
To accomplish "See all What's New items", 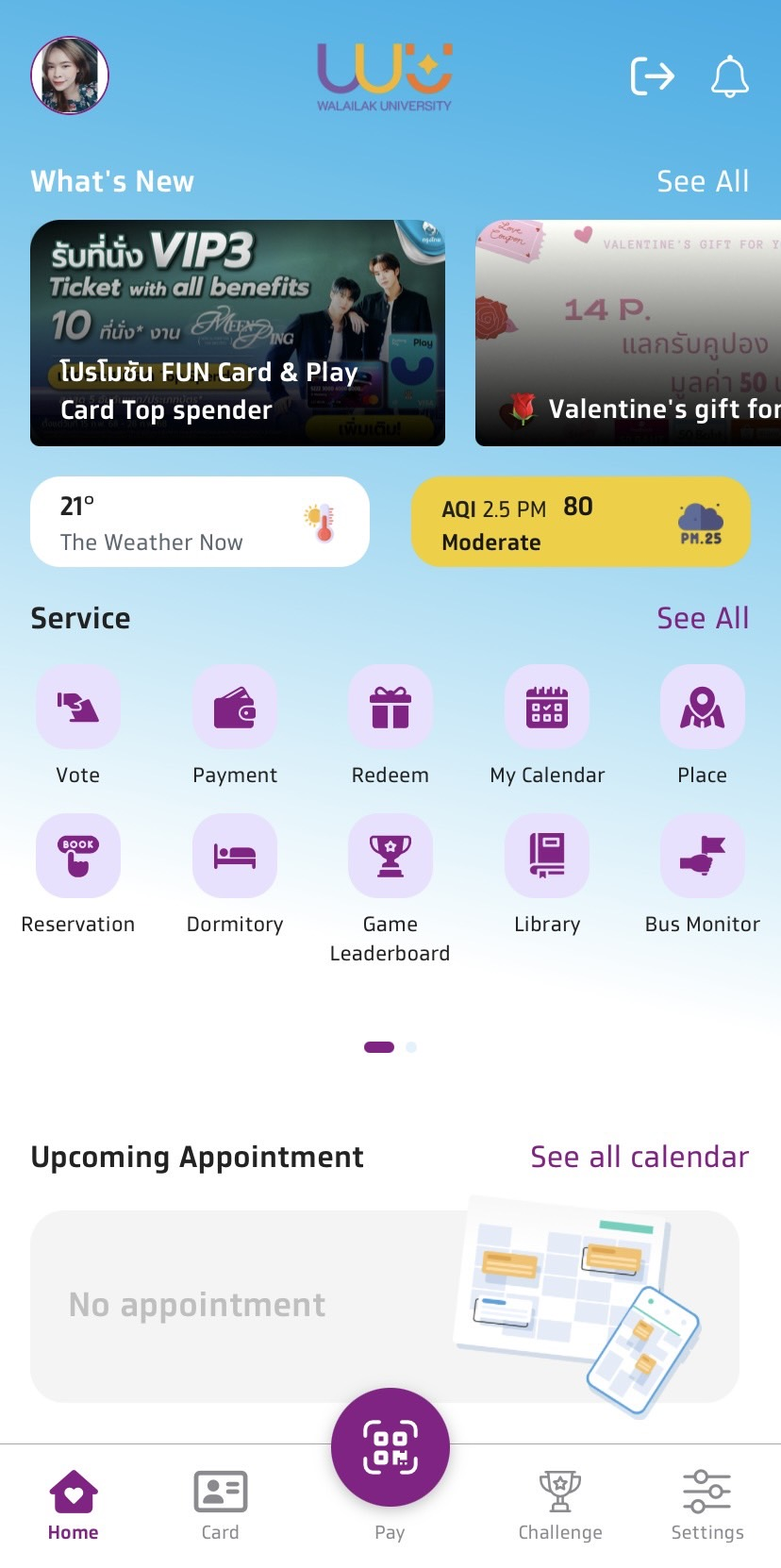I will pyautogui.click(x=703, y=181).
